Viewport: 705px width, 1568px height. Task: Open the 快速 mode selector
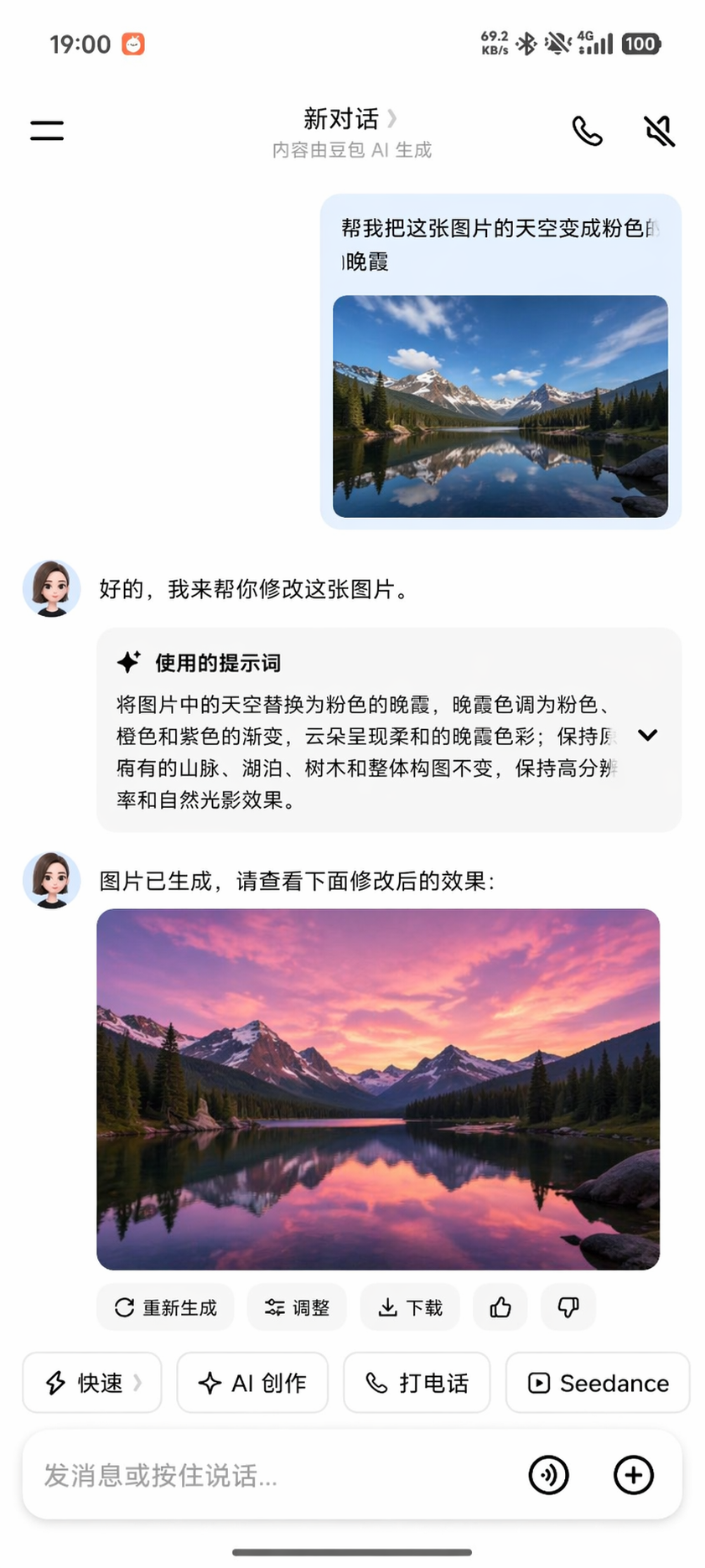(92, 1383)
